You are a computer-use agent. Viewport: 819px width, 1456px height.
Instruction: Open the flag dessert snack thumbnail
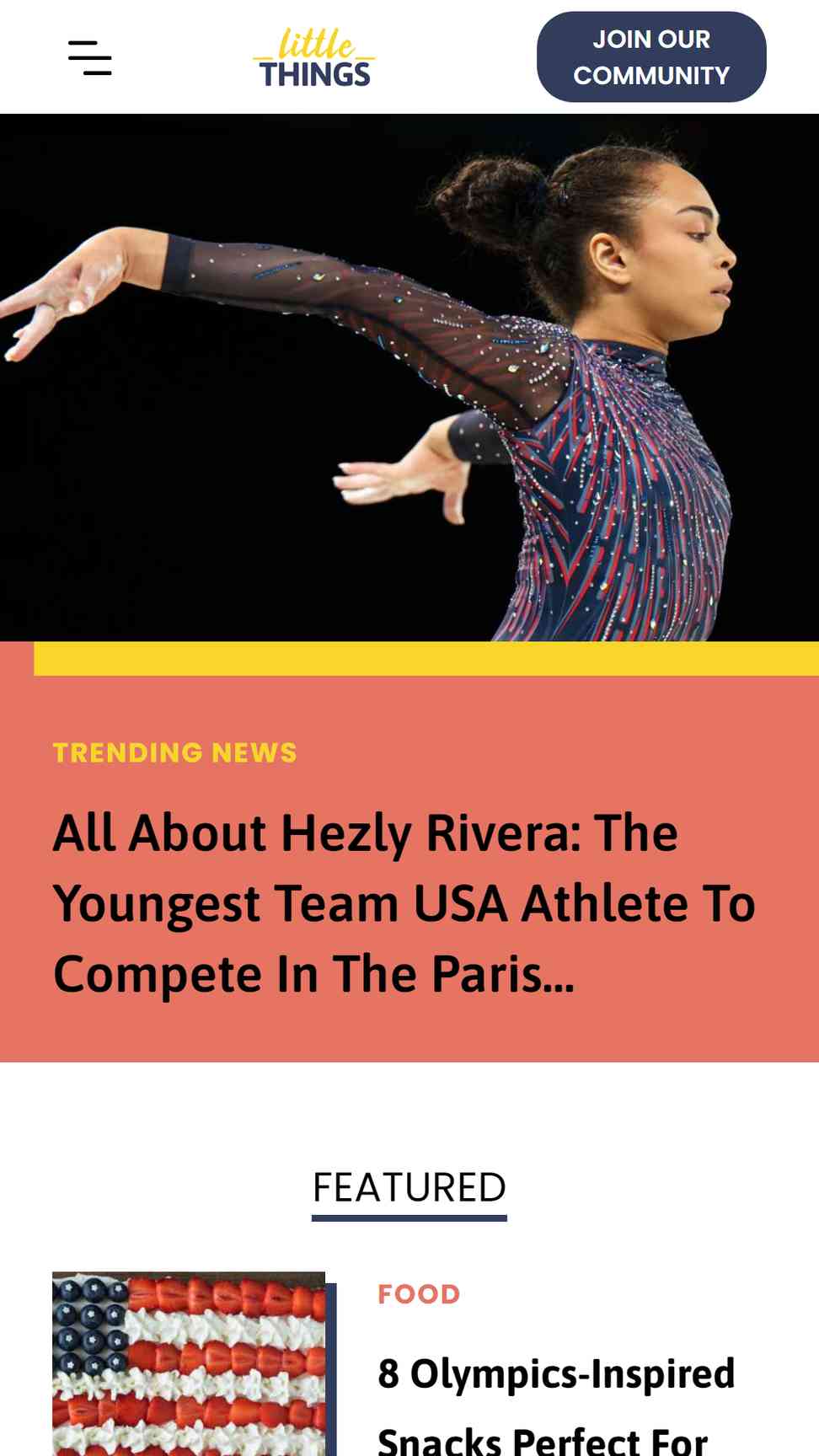[x=189, y=1363]
